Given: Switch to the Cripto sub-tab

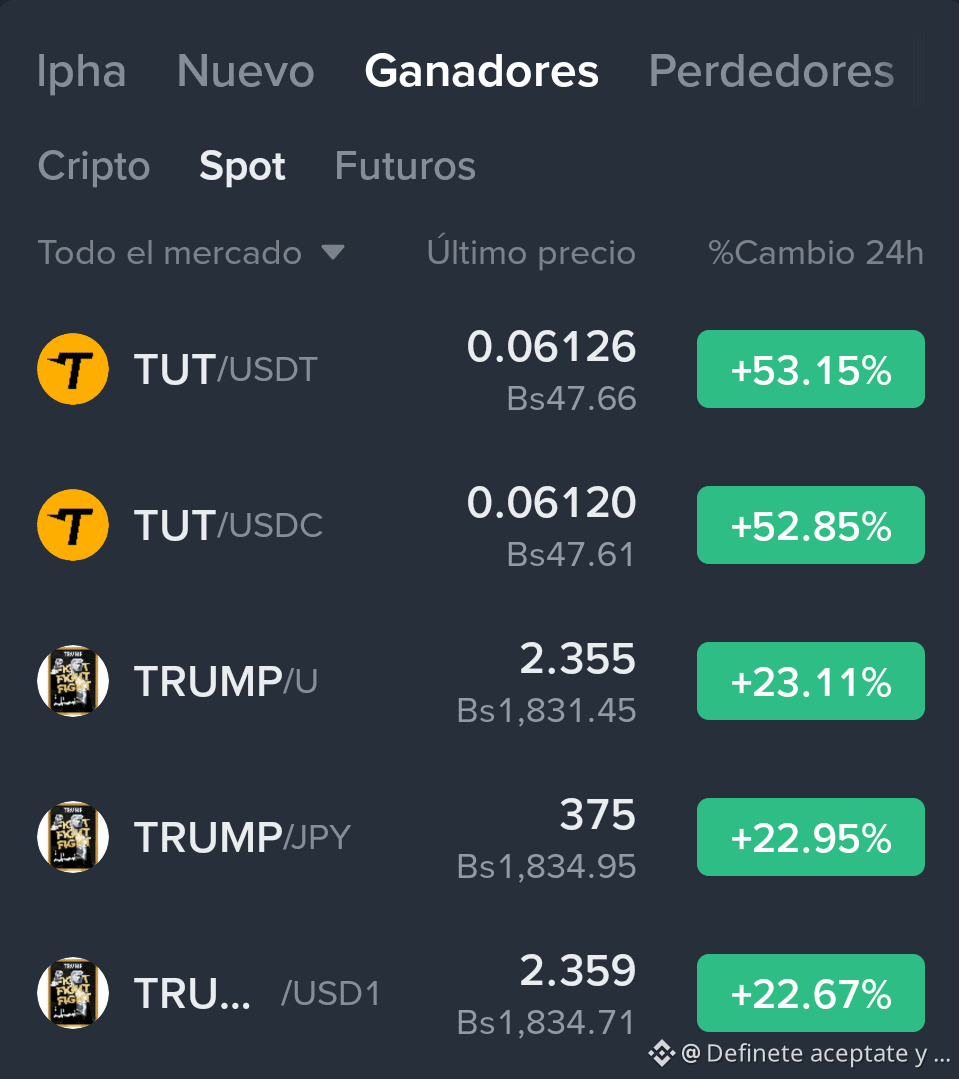Looking at the screenshot, I should click(x=94, y=167).
